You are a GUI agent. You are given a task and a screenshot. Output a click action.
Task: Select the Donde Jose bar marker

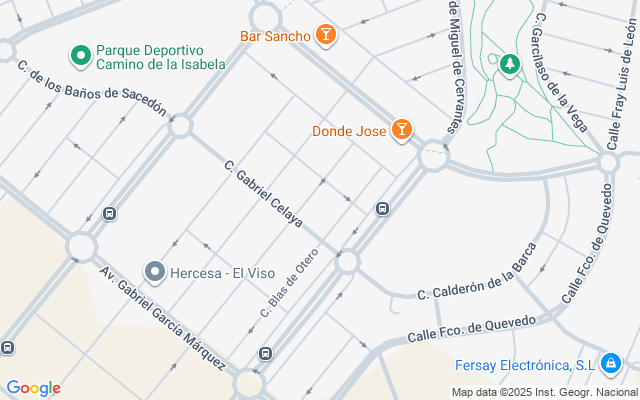[401, 130]
